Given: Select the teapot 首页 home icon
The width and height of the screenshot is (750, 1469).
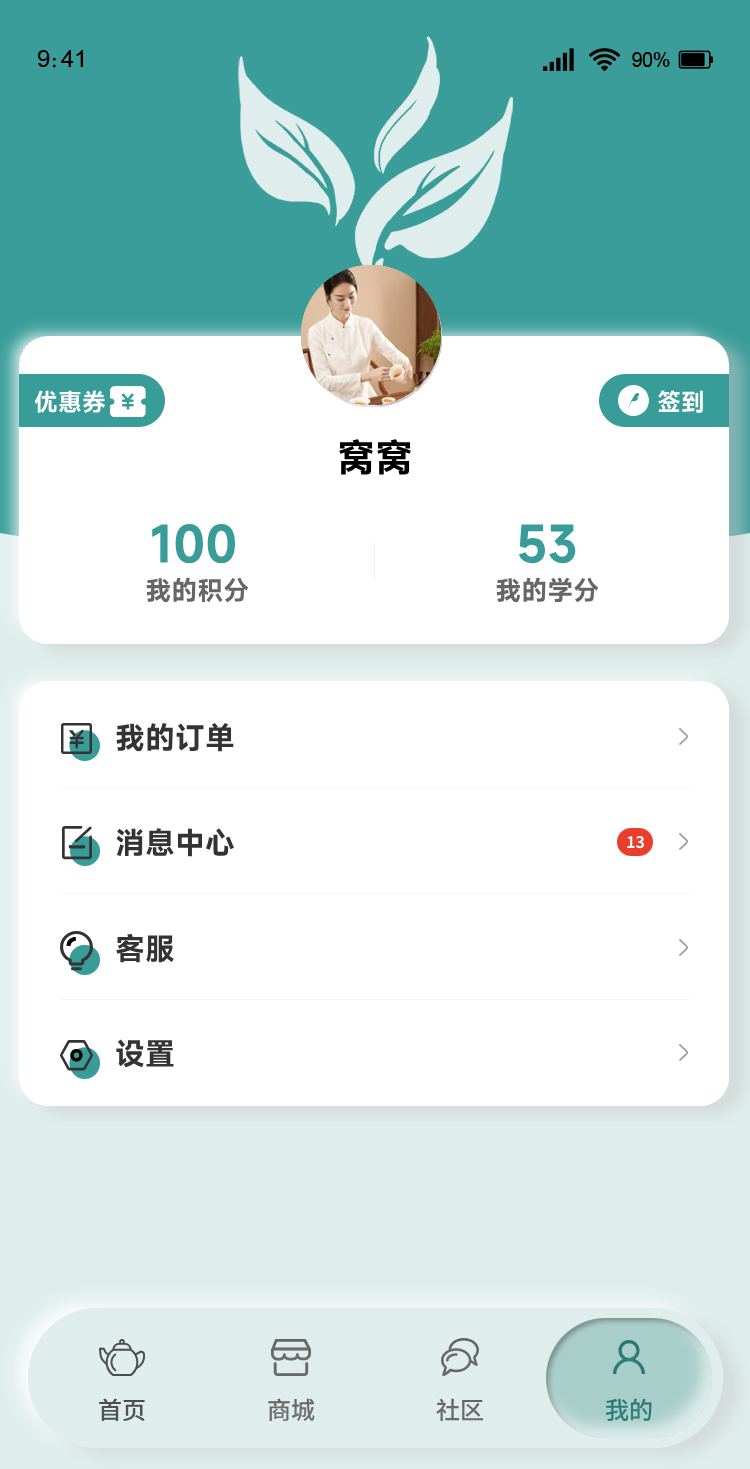Looking at the screenshot, I should tap(121, 1357).
